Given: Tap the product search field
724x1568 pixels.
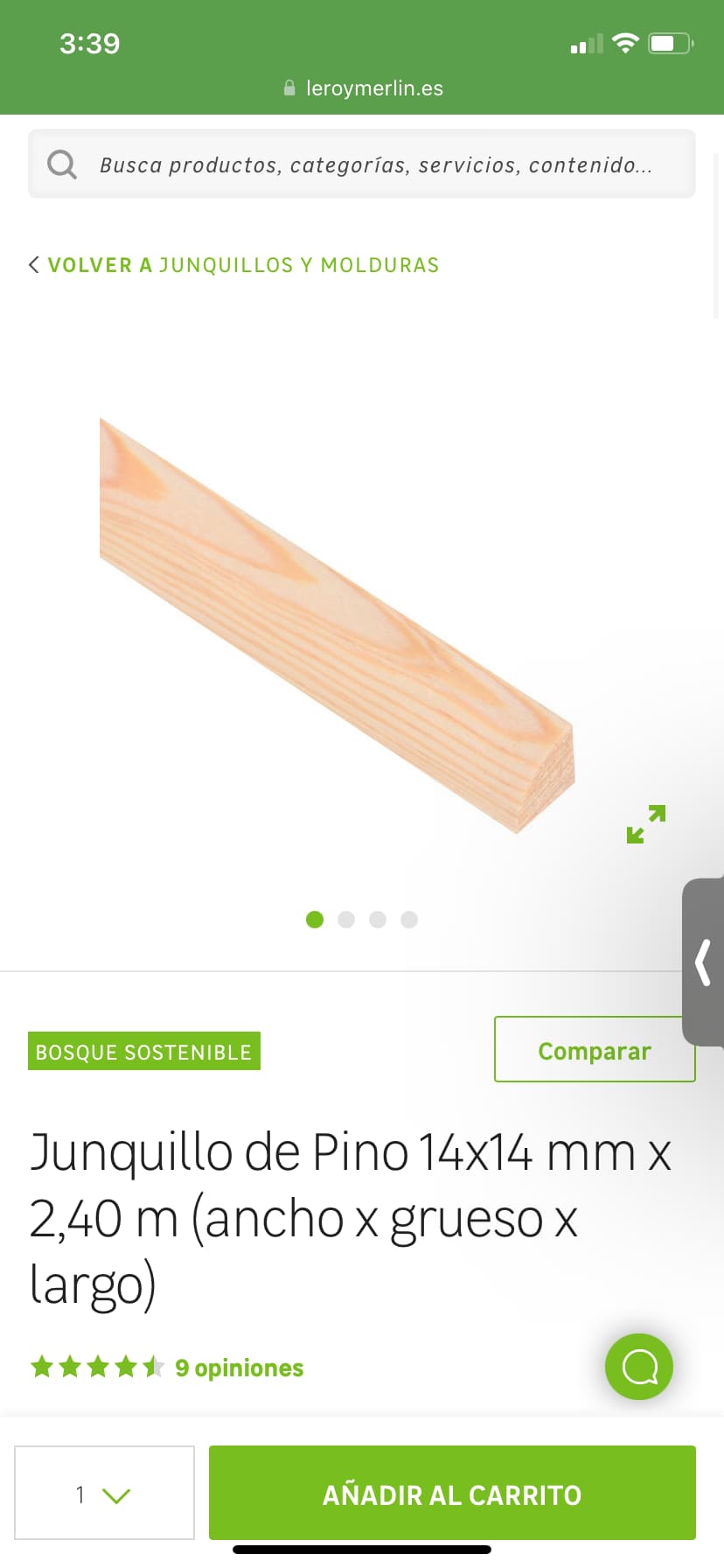Looking at the screenshot, I should 362,164.
